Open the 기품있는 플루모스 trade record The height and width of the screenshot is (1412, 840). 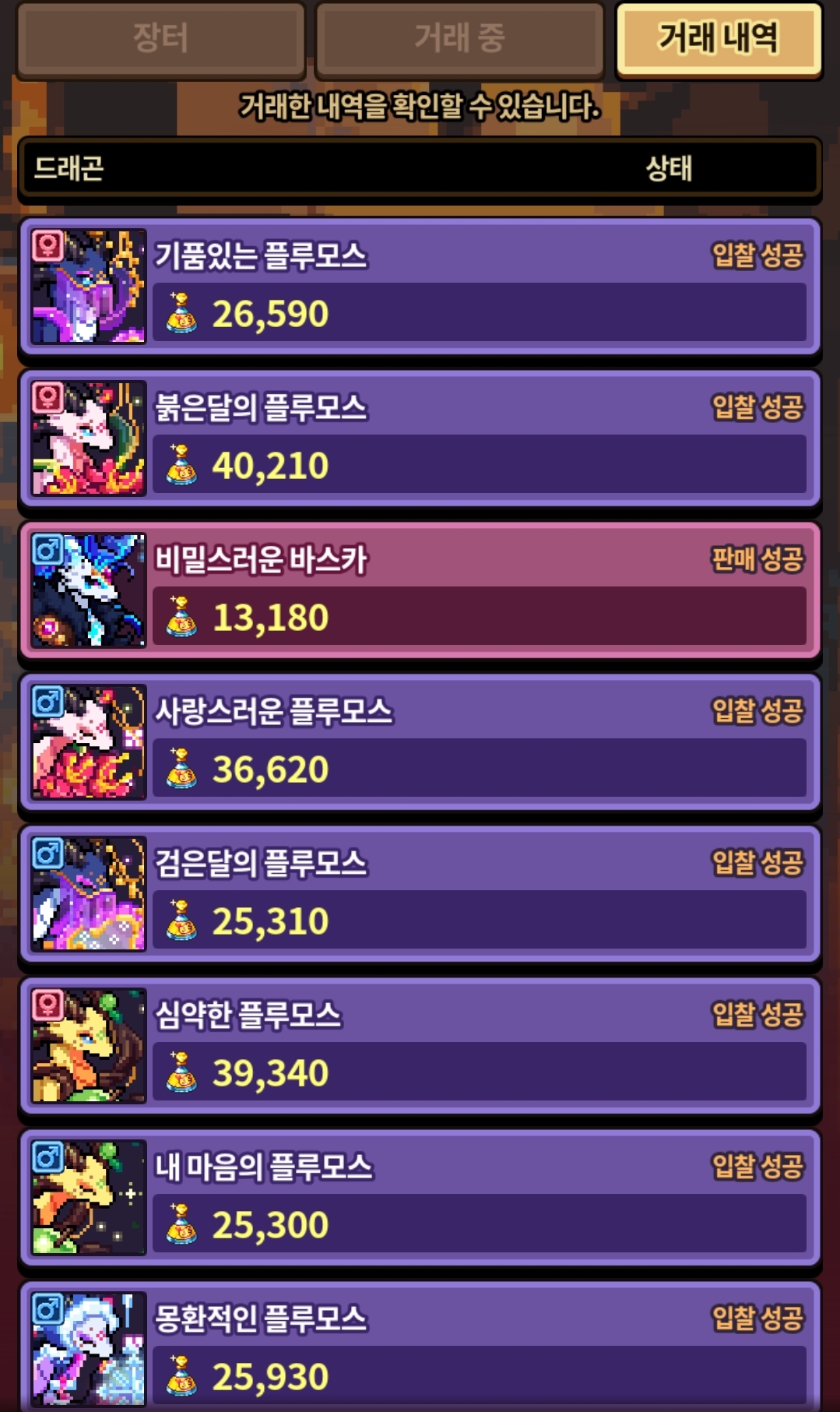[x=420, y=287]
